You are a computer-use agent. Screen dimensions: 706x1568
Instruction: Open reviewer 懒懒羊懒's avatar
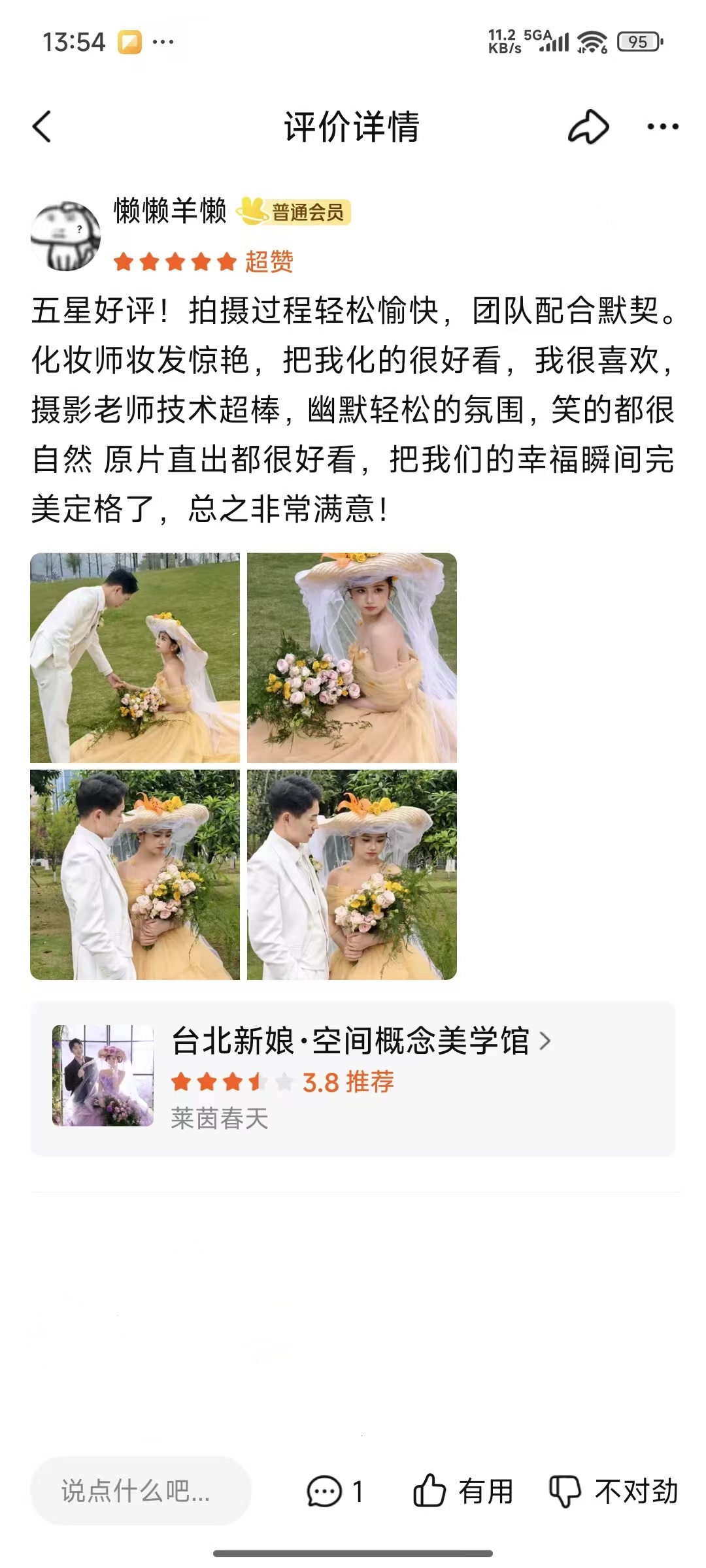(66, 236)
